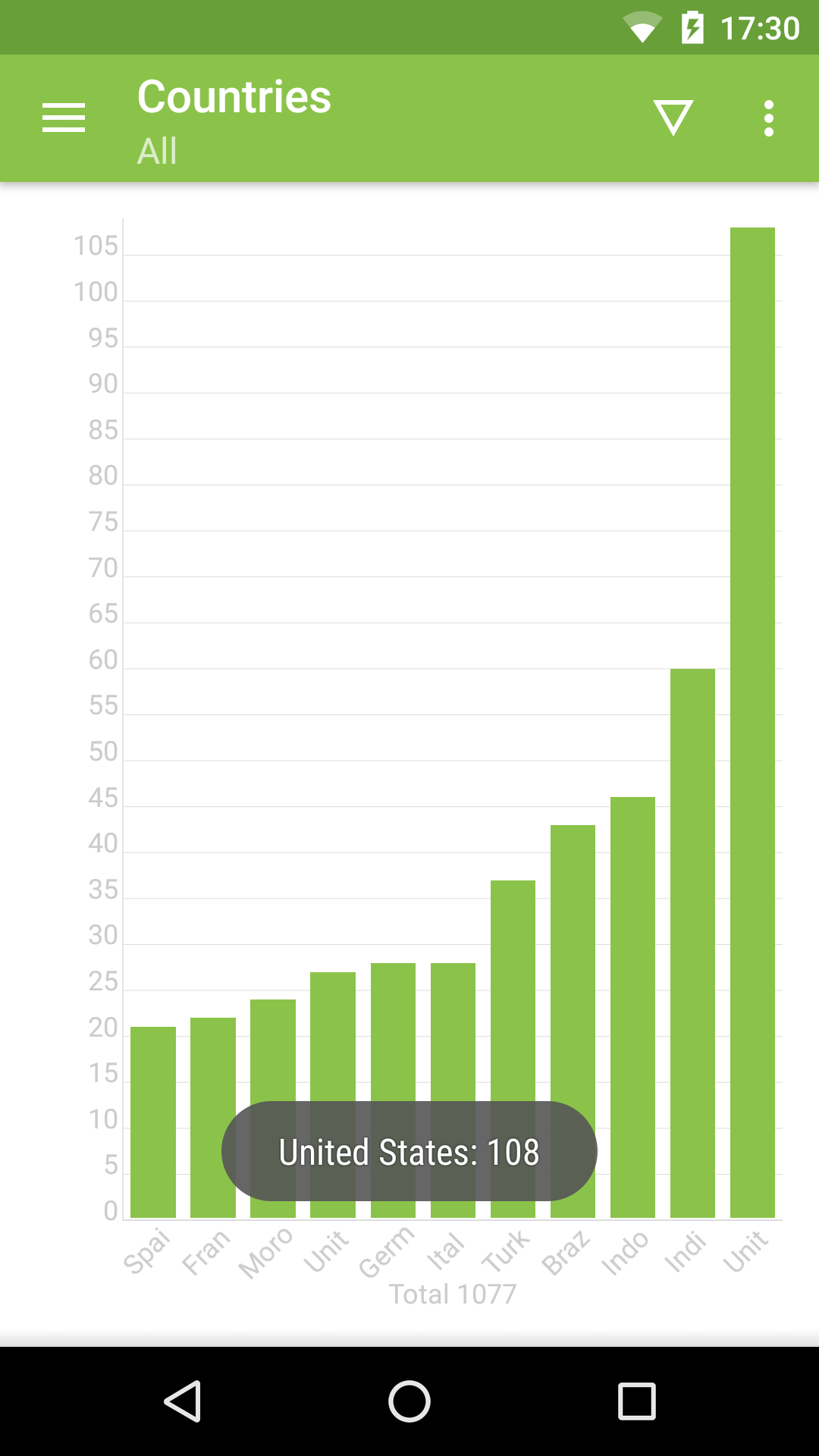Tap the Ital bar in the chart
Screen dimensions: 819x1456
pos(453,1031)
